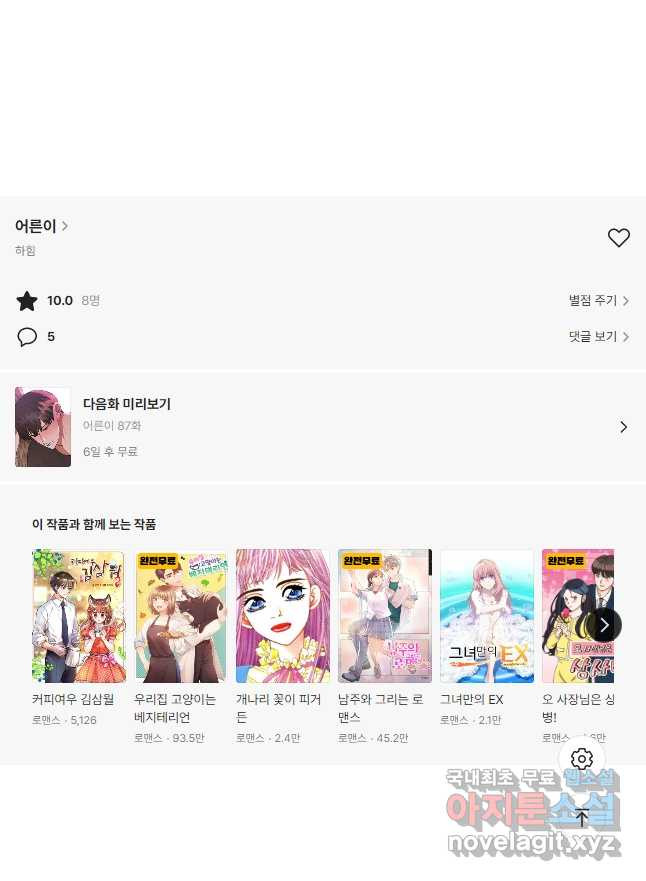
Task: Open 댓글 보기 to view comments
Action: tap(598, 337)
